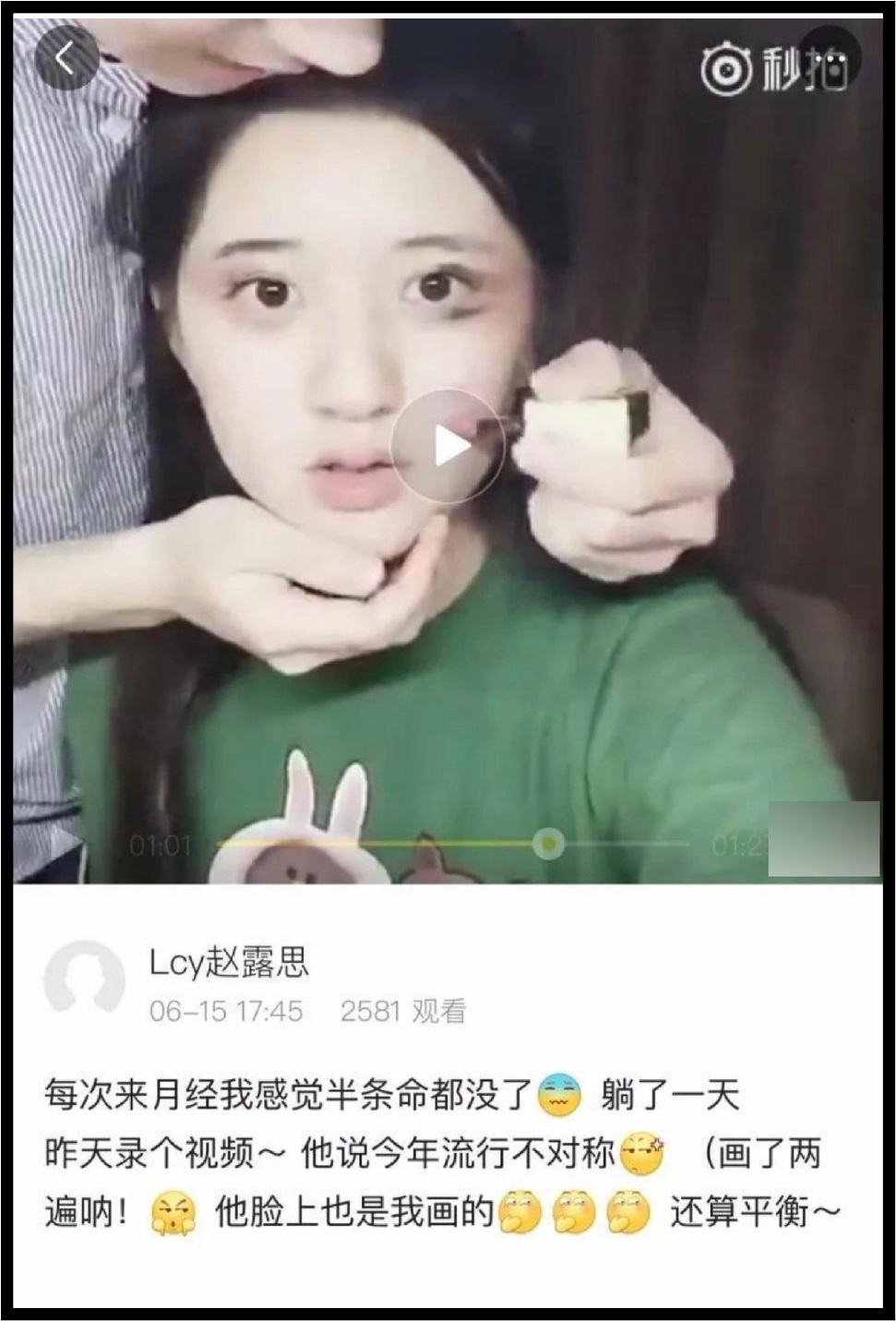Open Lcy赵露思's profile from the username
This screenshot has width=896, height=1321.
click(x=229, y=963)
